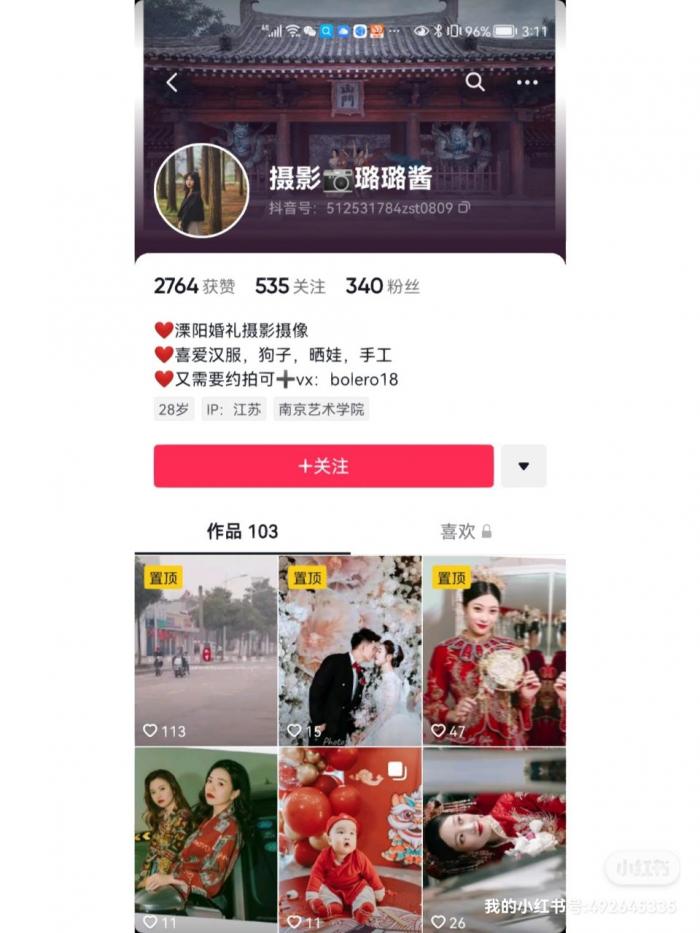Image resolution: width=700 pixels, height=933 pixels.
Task: Open the 340 粉丝 followers list
Action: click(382, 286)
